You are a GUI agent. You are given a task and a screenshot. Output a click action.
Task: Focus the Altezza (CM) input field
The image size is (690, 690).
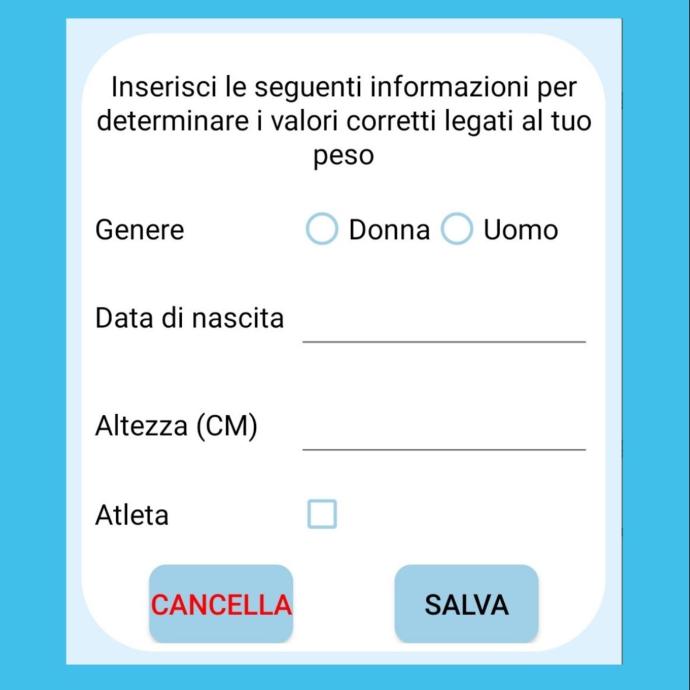[443, 430]
